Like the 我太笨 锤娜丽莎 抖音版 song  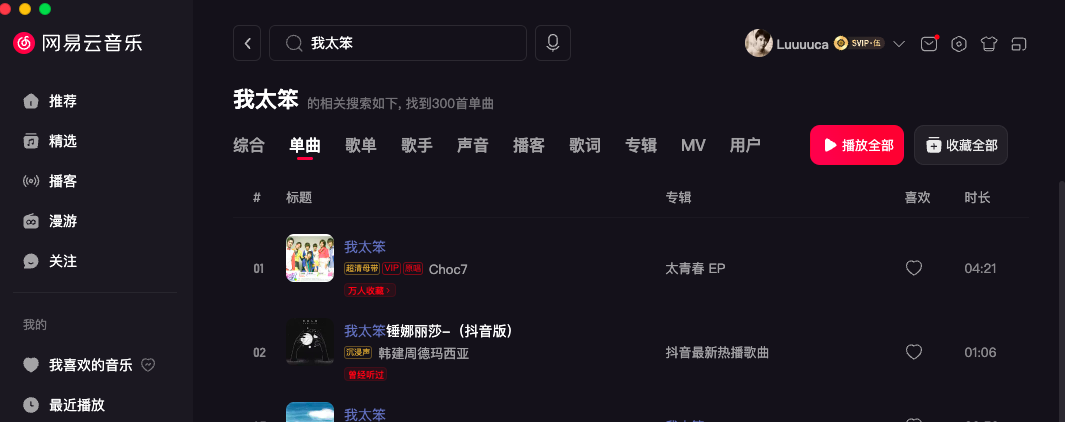tap(913, 352)
